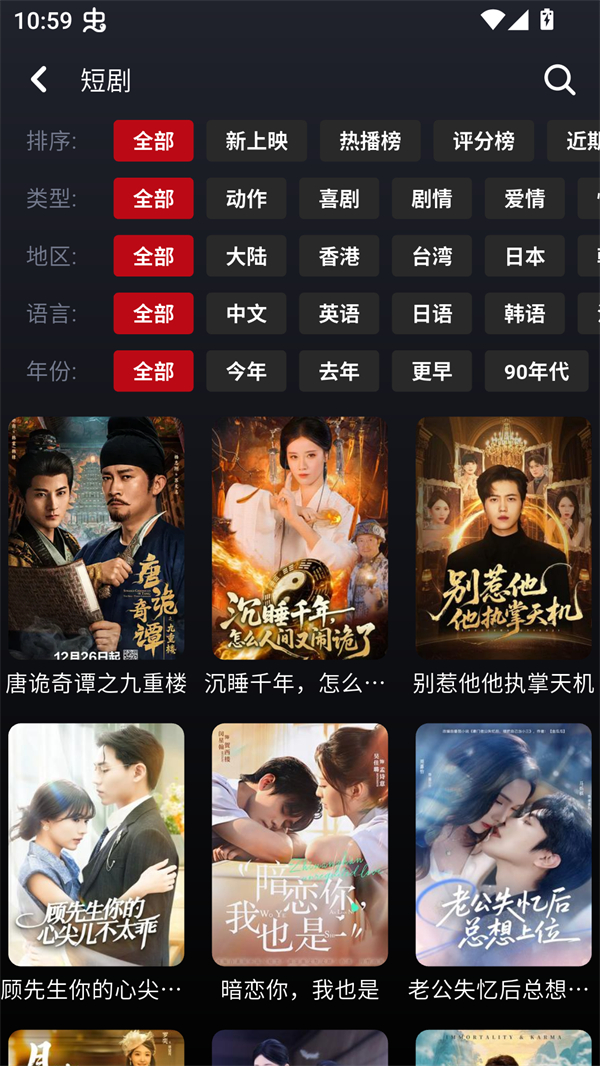The width and height of the screenshot is (600, 1066).
Task: Sort by 热播榜
Action: 370,141
